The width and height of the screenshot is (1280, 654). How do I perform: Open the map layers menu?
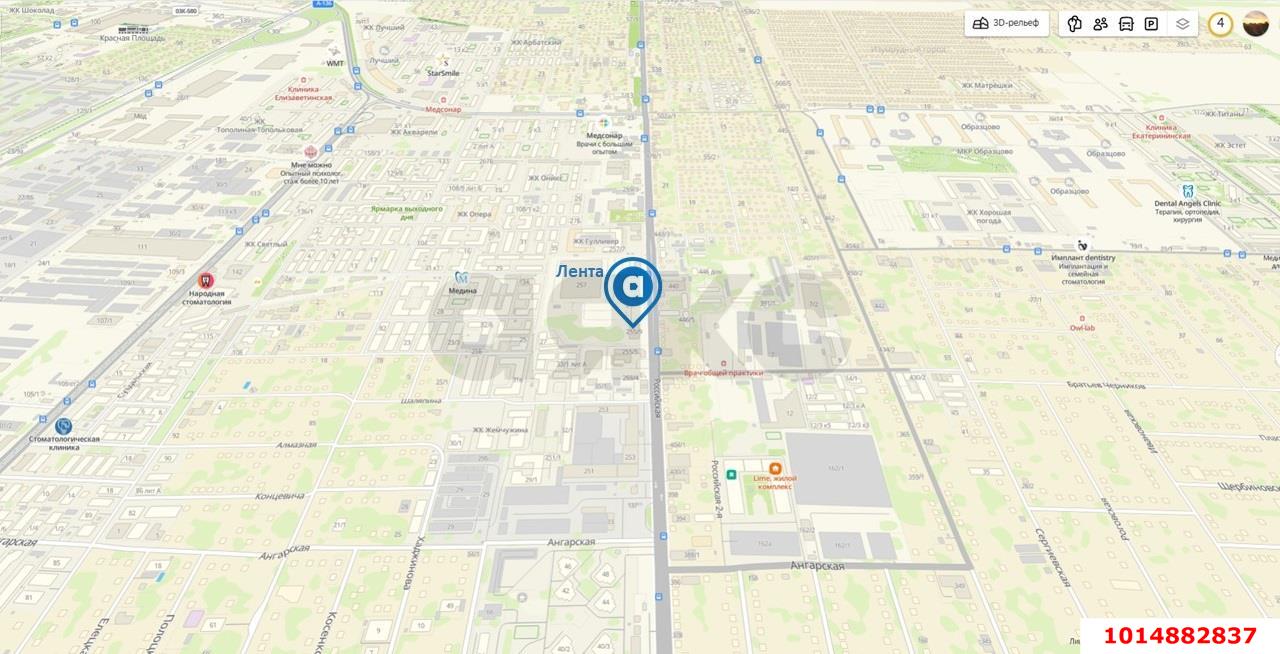click(1183, 24)
